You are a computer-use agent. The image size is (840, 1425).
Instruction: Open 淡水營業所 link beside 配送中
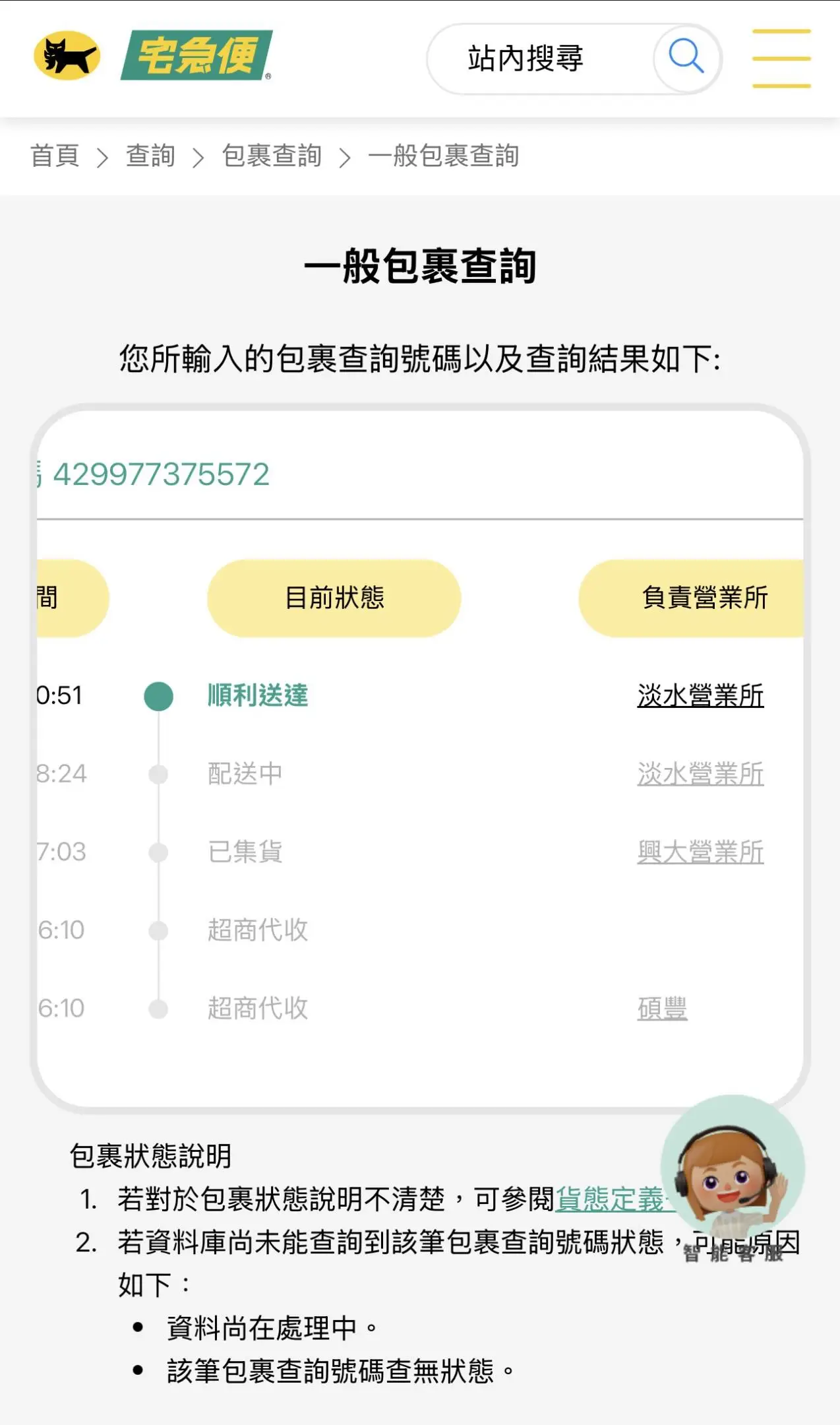coord(700,774)
